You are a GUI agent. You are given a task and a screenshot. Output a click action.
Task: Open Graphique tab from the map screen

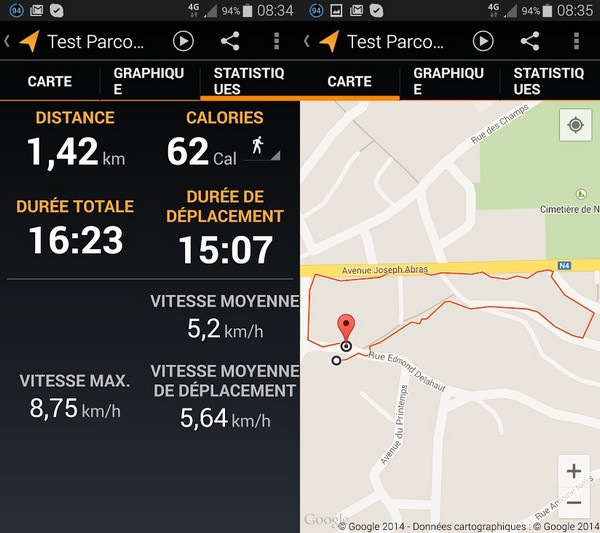tap(448, 81)
